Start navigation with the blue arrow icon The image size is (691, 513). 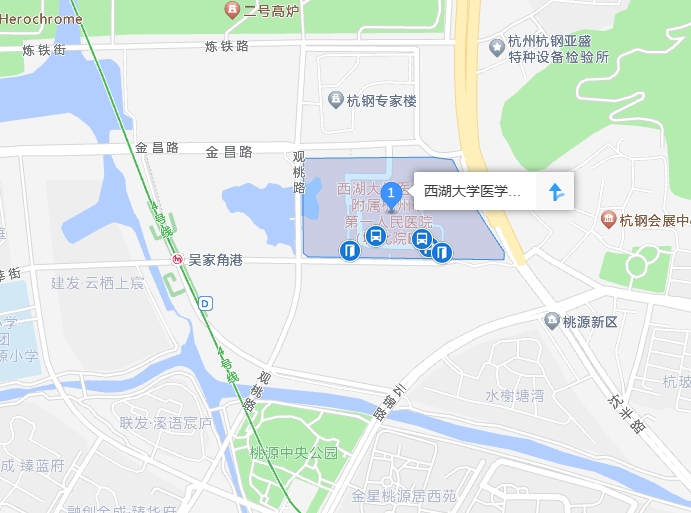(556, 192)
